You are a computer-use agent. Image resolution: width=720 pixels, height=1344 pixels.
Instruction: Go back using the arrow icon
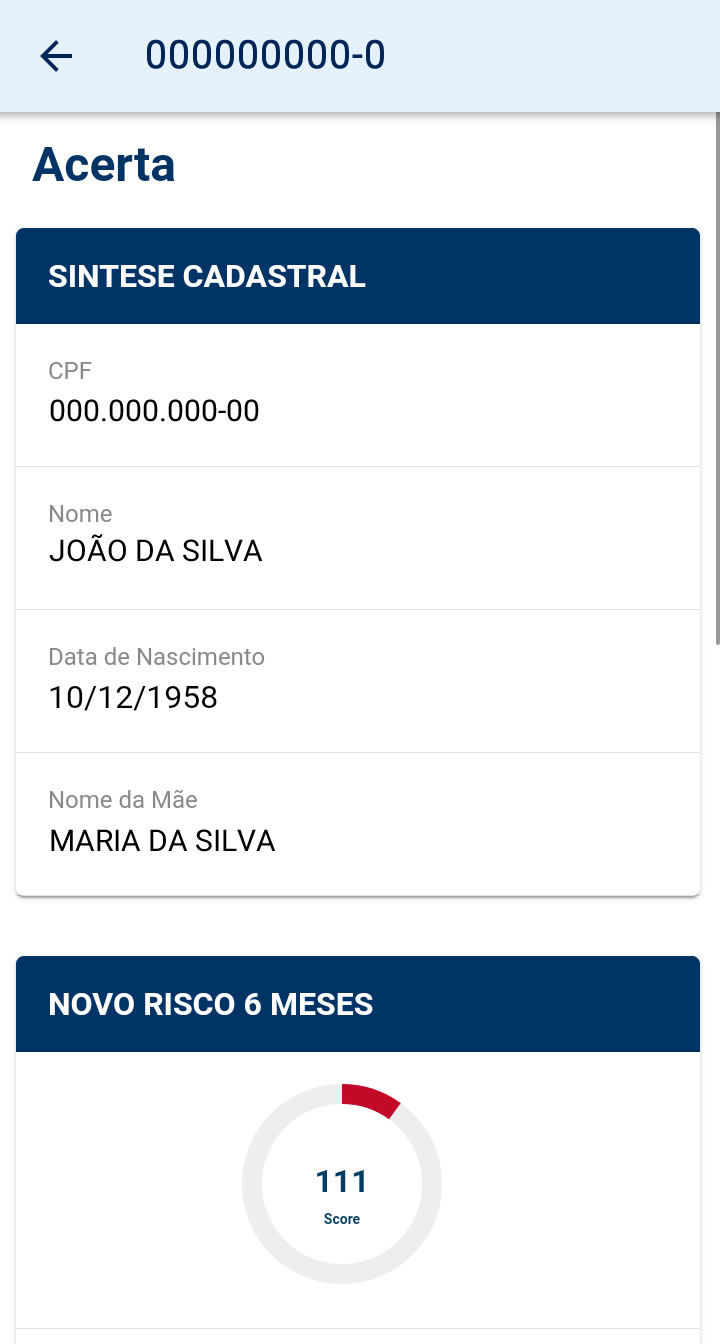56,56
